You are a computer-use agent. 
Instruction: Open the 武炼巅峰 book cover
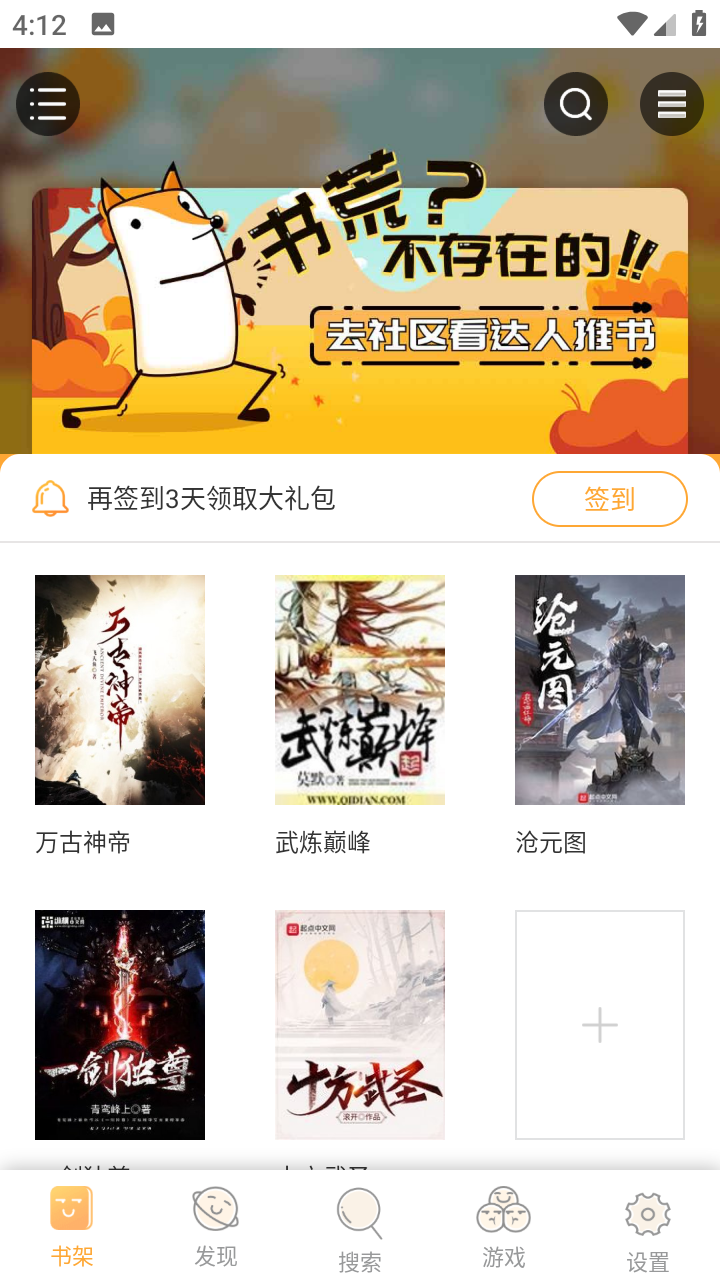click(x=360, y=689)
